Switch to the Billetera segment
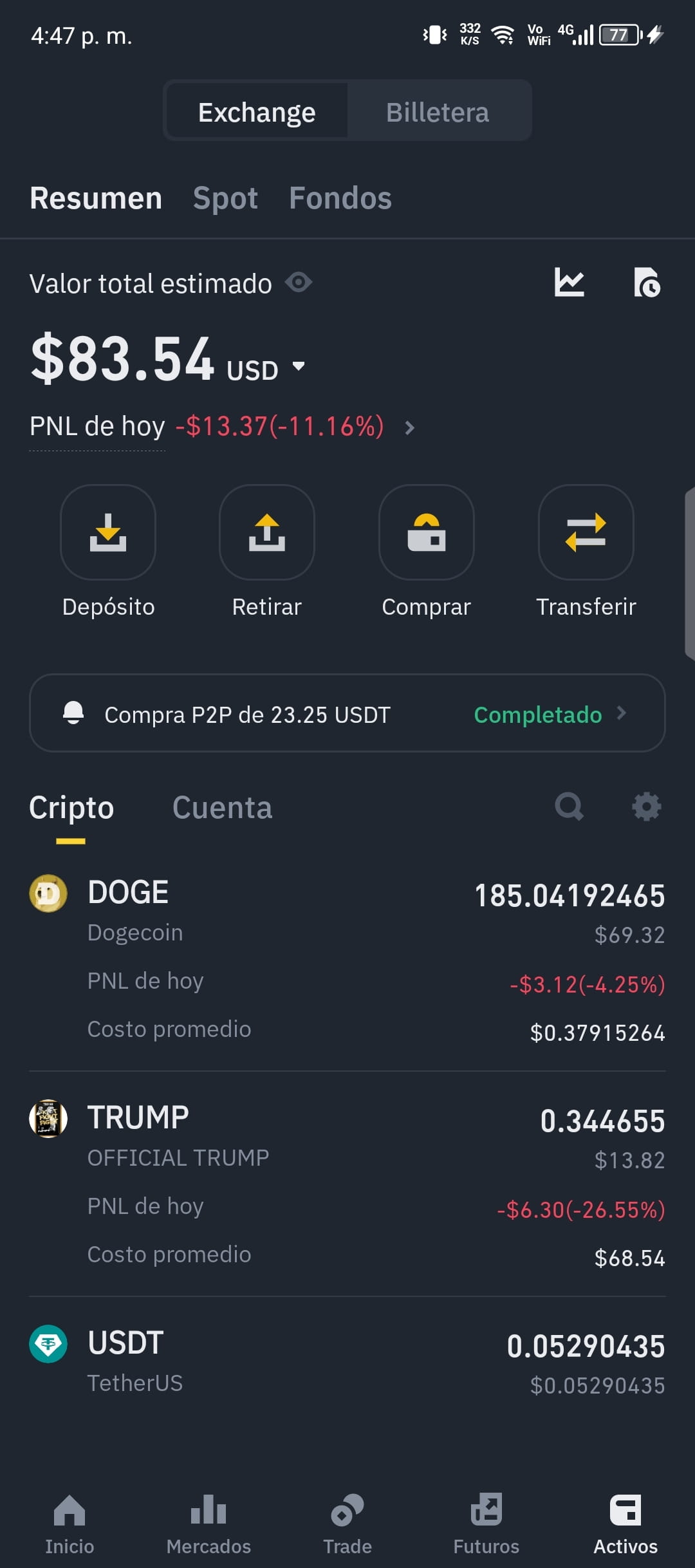 coord(438,112)
